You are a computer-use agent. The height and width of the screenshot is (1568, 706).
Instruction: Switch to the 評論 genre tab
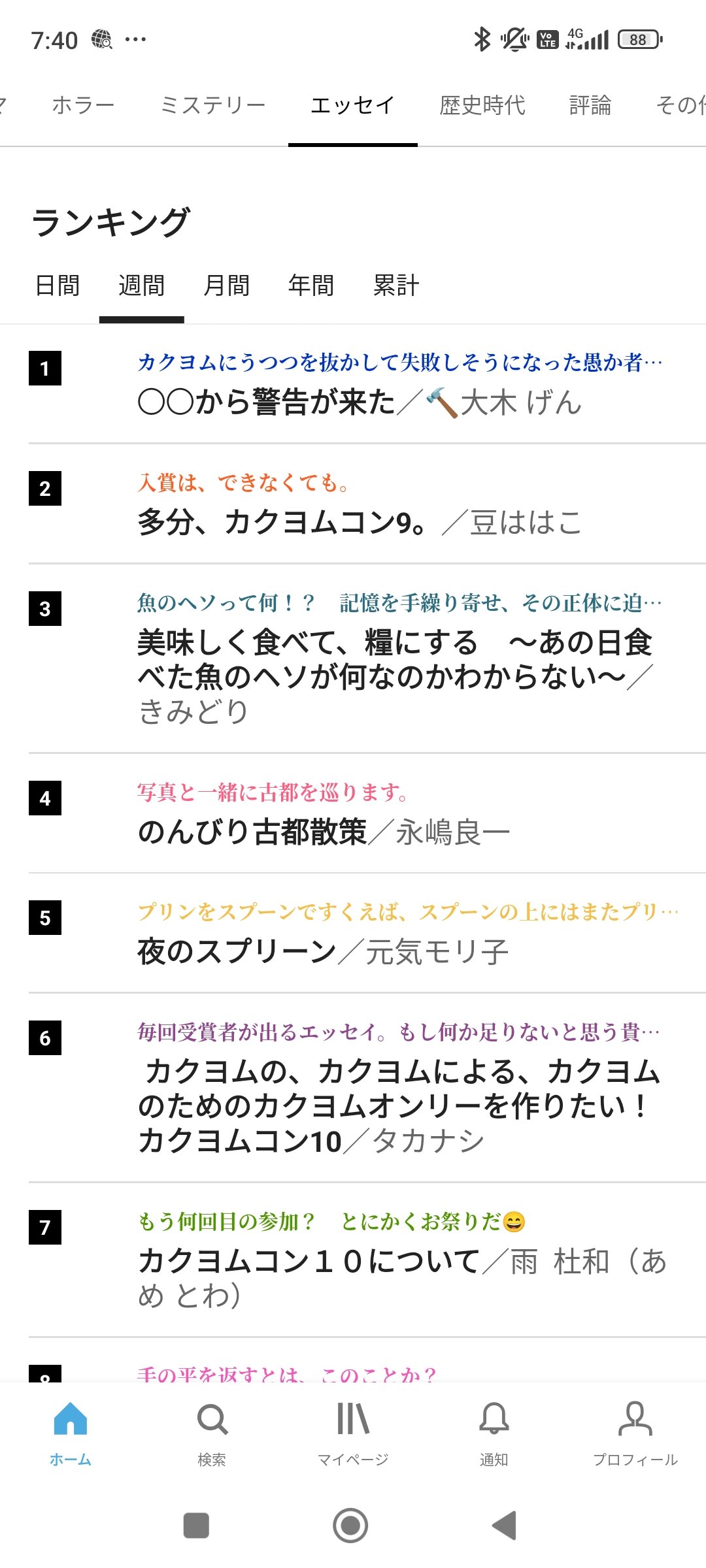pyautogui.click(x=590, y=105)
